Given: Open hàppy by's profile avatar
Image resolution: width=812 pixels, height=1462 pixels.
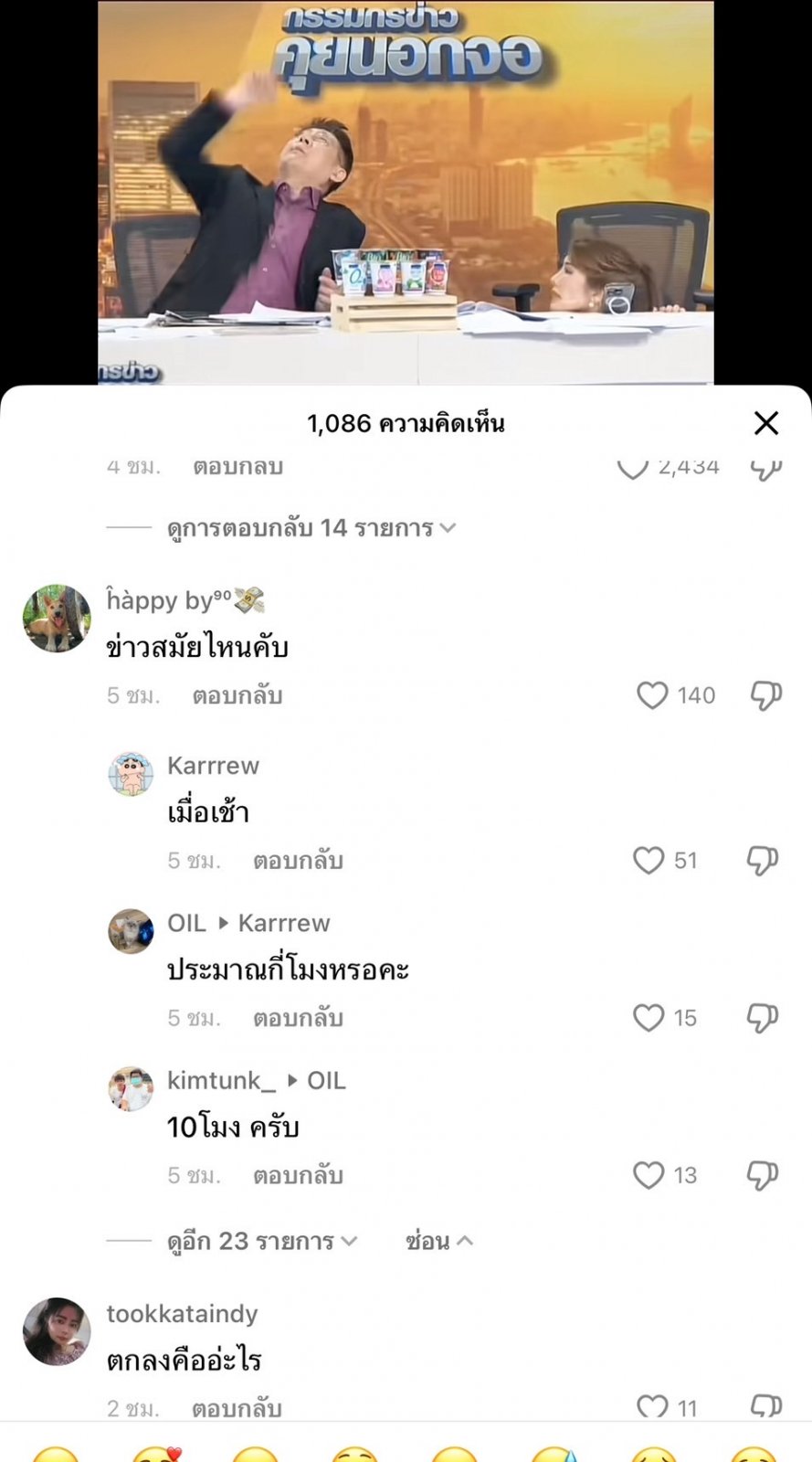Looking at the screenshot, I should pos(57,619).
